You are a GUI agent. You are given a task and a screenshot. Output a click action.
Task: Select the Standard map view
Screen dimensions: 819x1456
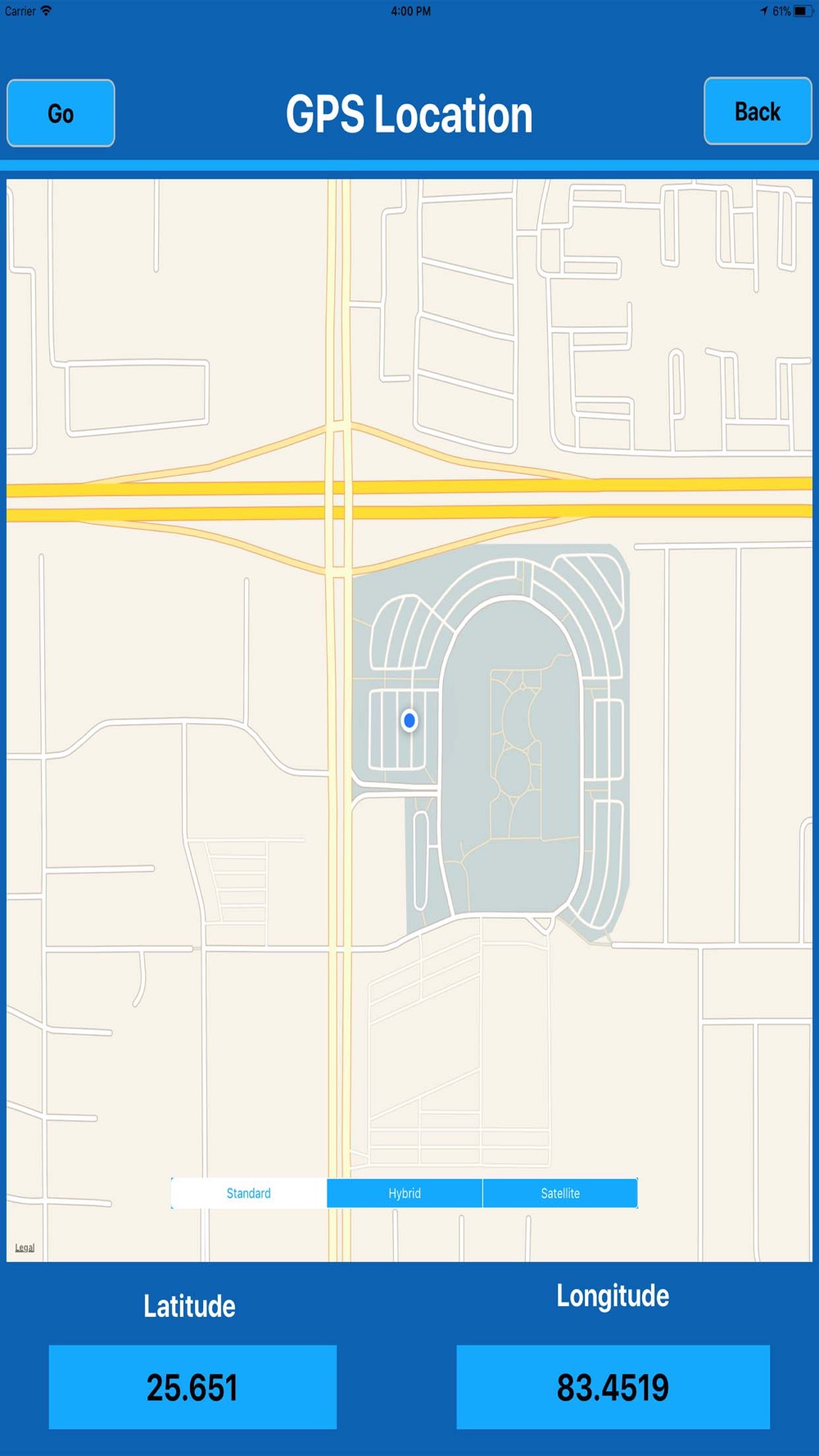249,1193
